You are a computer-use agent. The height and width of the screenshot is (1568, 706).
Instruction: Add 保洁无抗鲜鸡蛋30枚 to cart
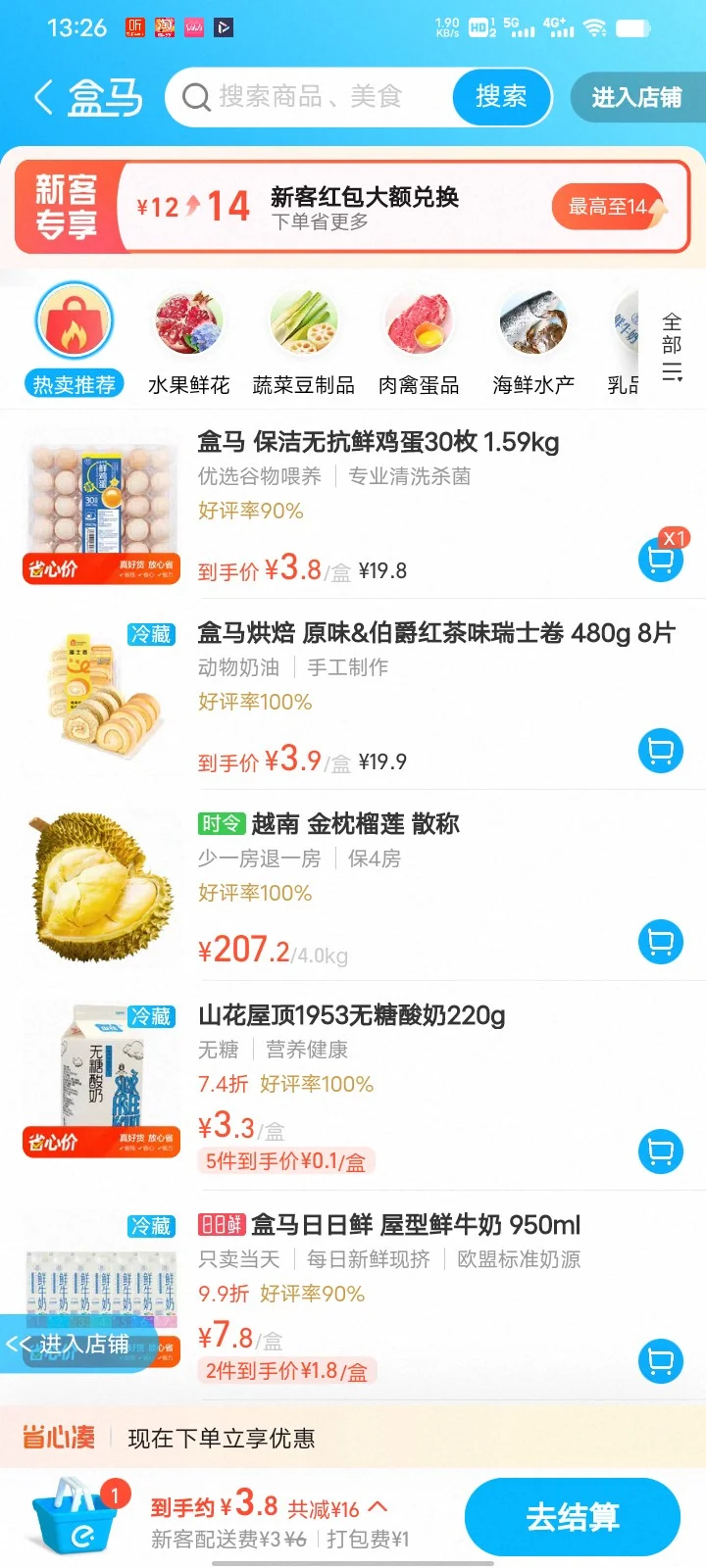[660, 561]
